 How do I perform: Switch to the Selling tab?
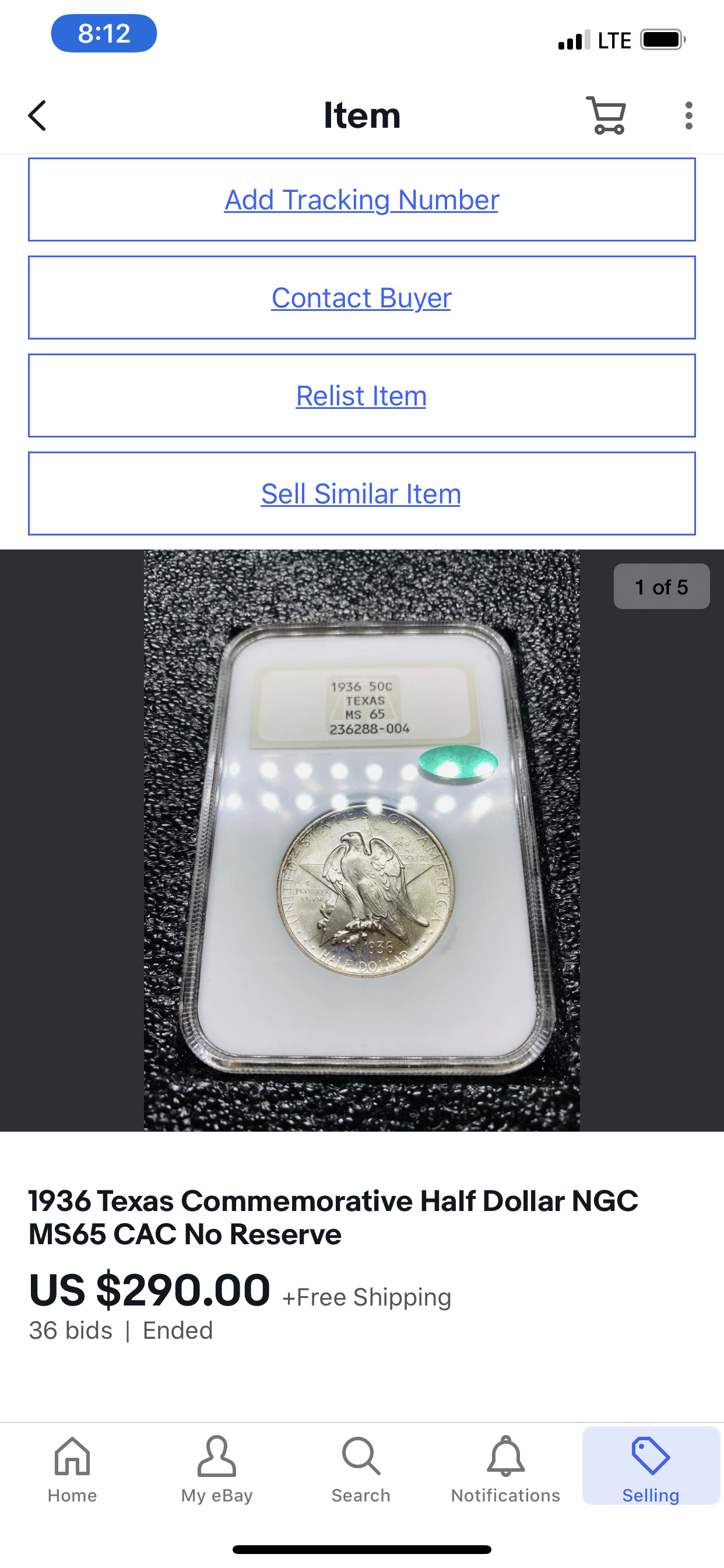tap(651, 1468)
